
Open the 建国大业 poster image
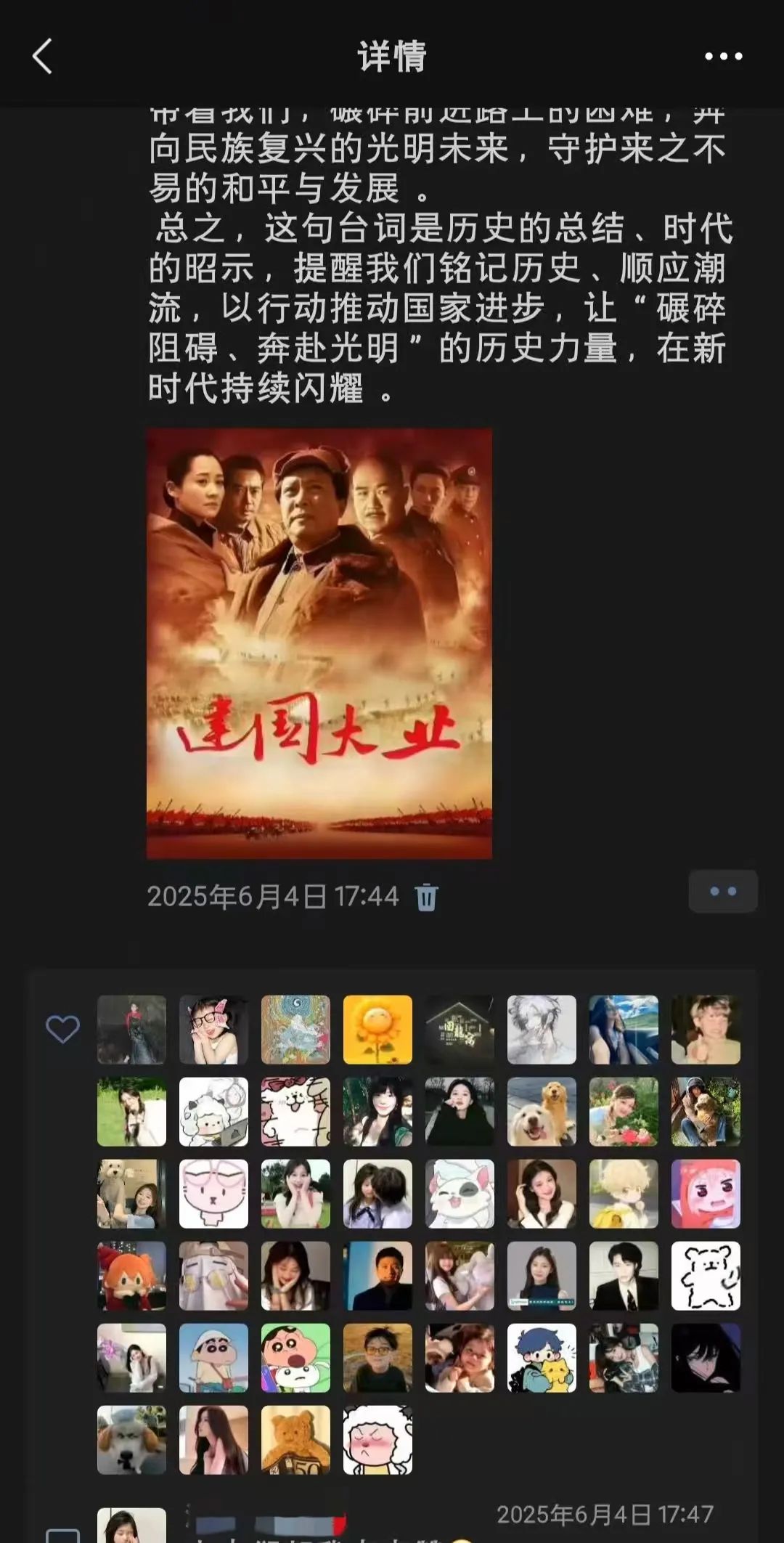[x=319, y=643]
